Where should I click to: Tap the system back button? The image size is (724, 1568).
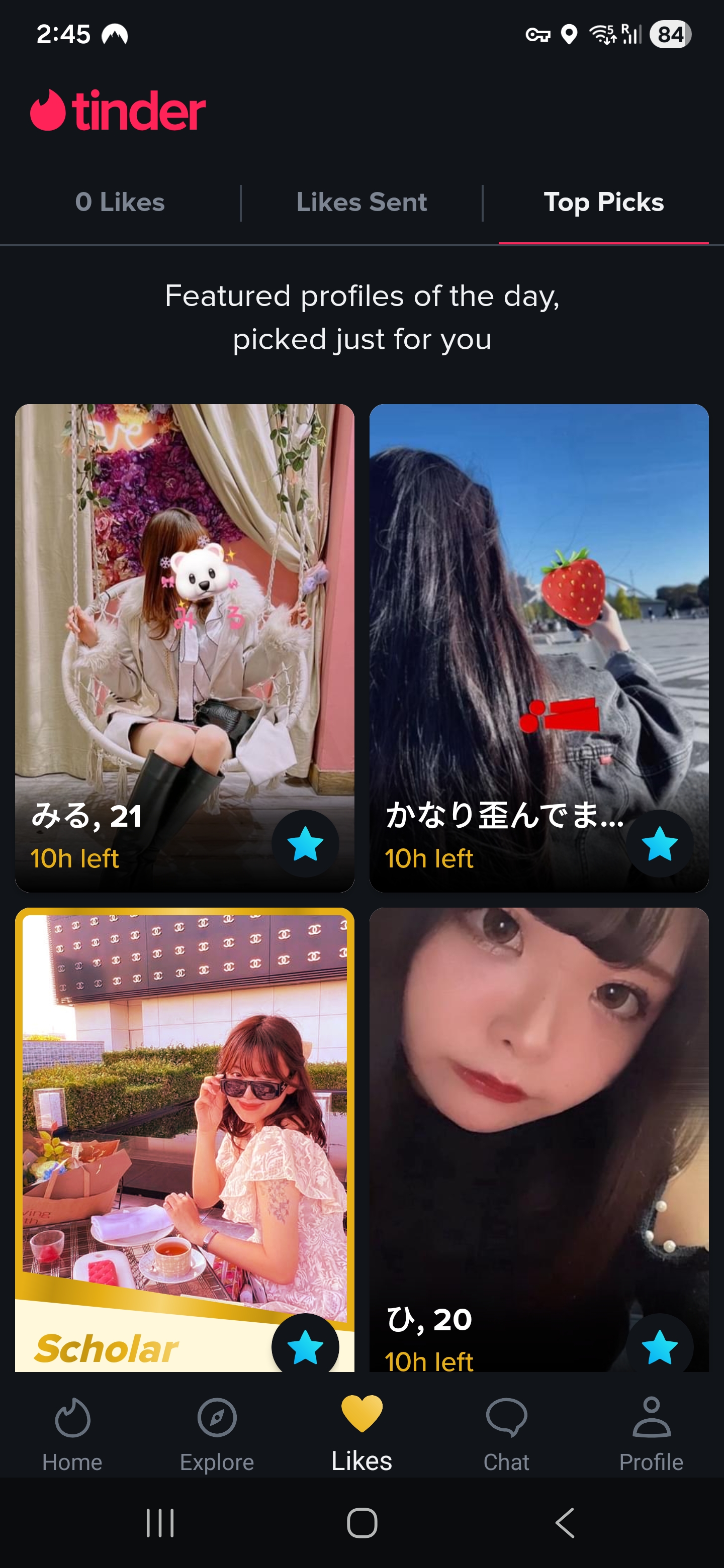[565, 1524]
